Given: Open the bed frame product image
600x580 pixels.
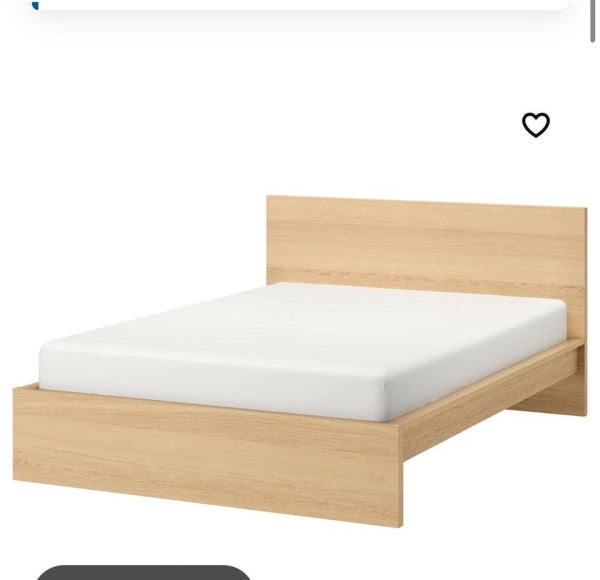Looking at the screenshot, I should (x=300, y=360).
